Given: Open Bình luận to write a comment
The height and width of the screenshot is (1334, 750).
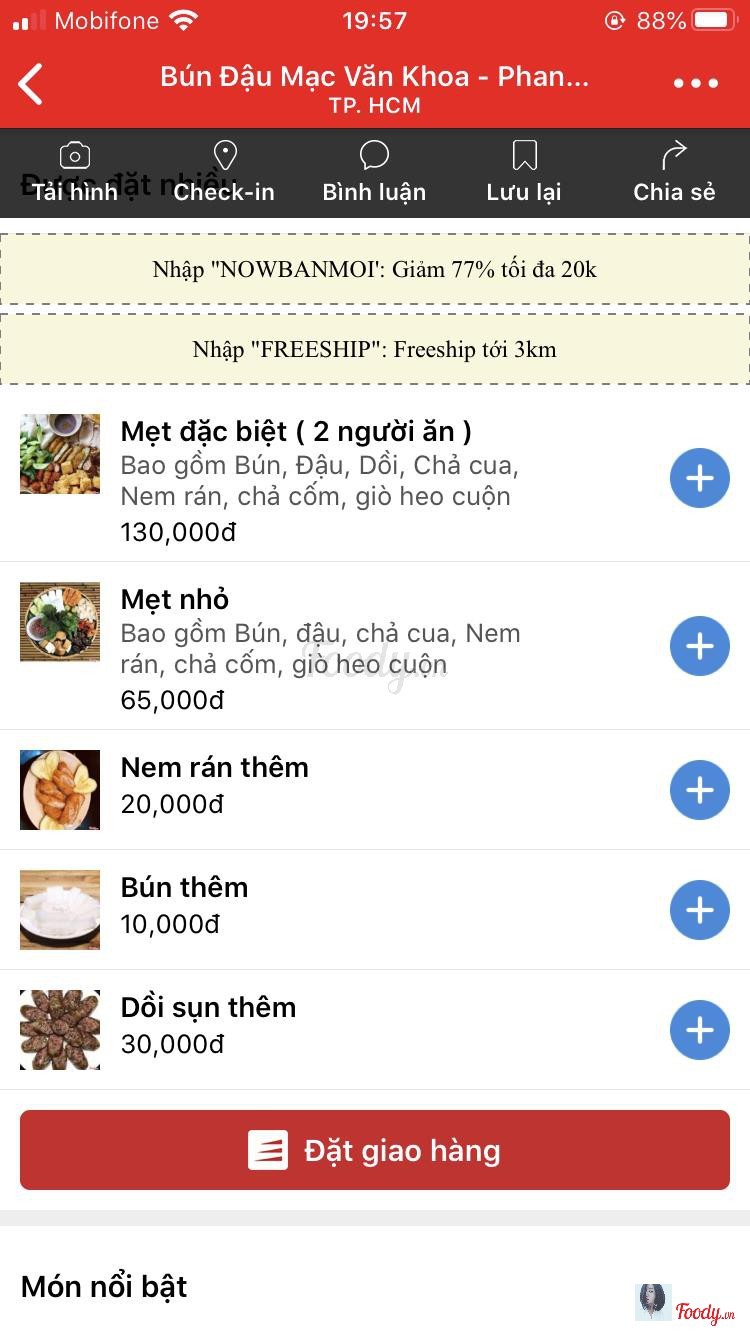Looking at the screenshot, I should (x=374, y=173).
